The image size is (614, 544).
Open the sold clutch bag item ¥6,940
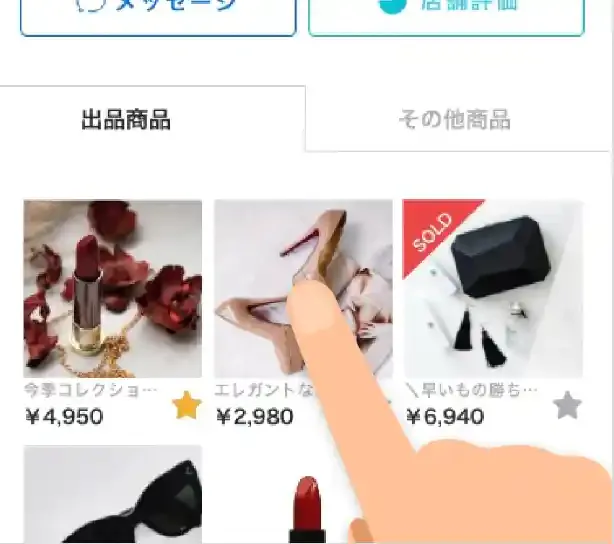pos(493,288)
